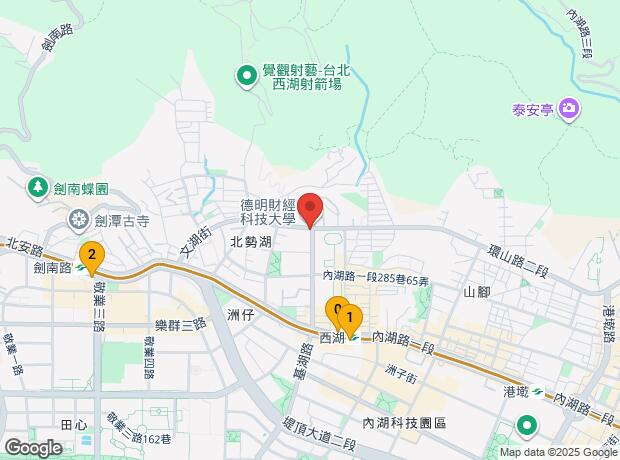Tap the 港墘 metro station icon
Image resolution: width=620 pixels, height=460 pixels.
coord(537,392)
